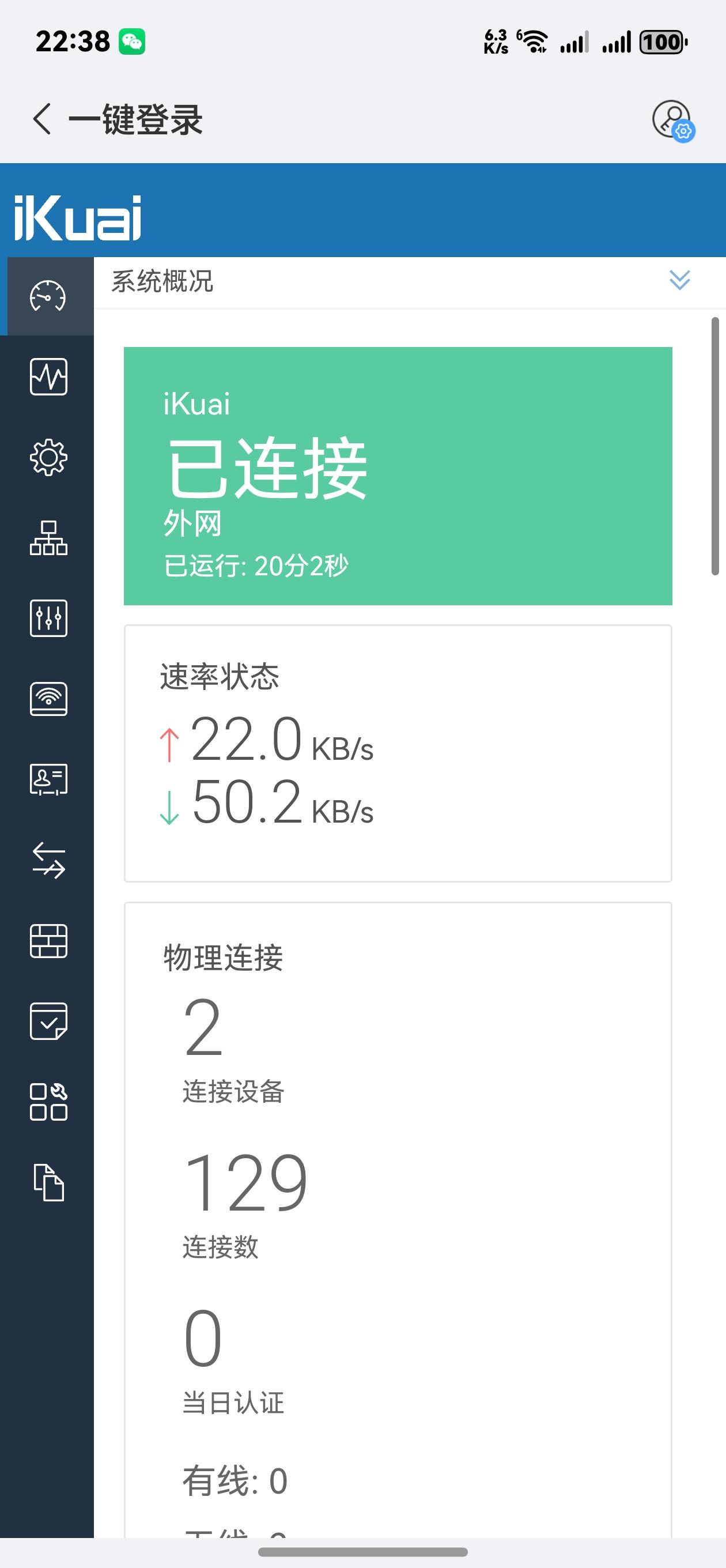Viewport: 726px width, 1568px height.
Task: Open the system settings gear icon
Action: click(48, 458)
